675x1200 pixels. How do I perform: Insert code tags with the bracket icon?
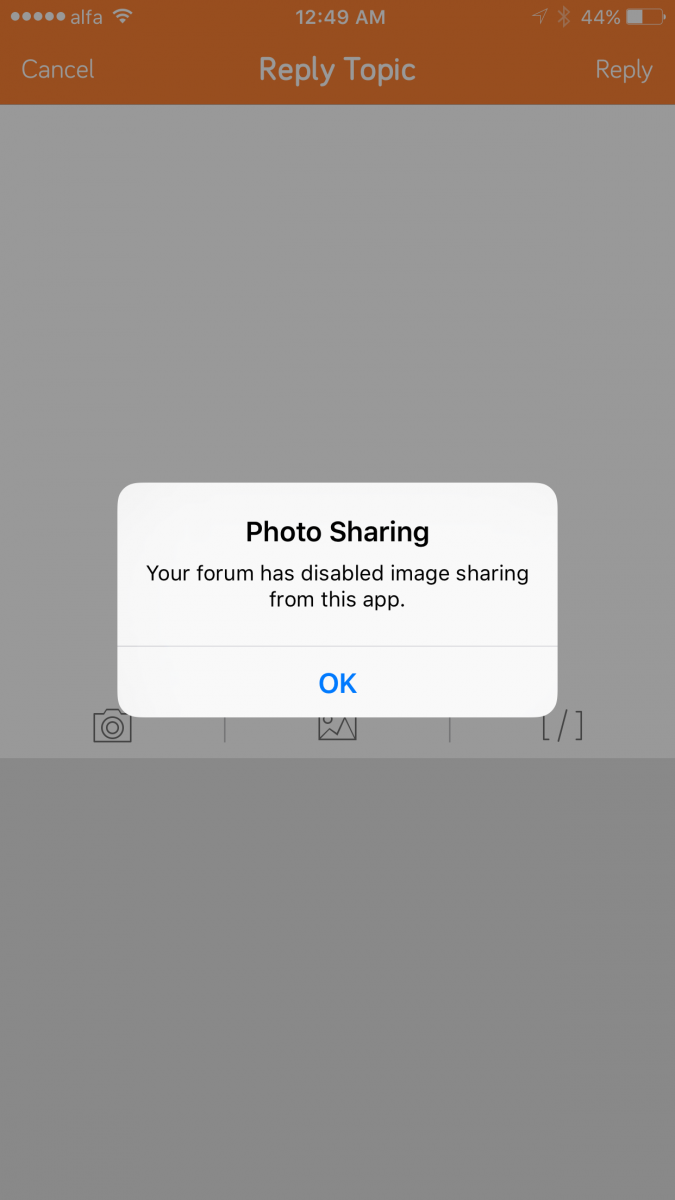pos(562,727)
